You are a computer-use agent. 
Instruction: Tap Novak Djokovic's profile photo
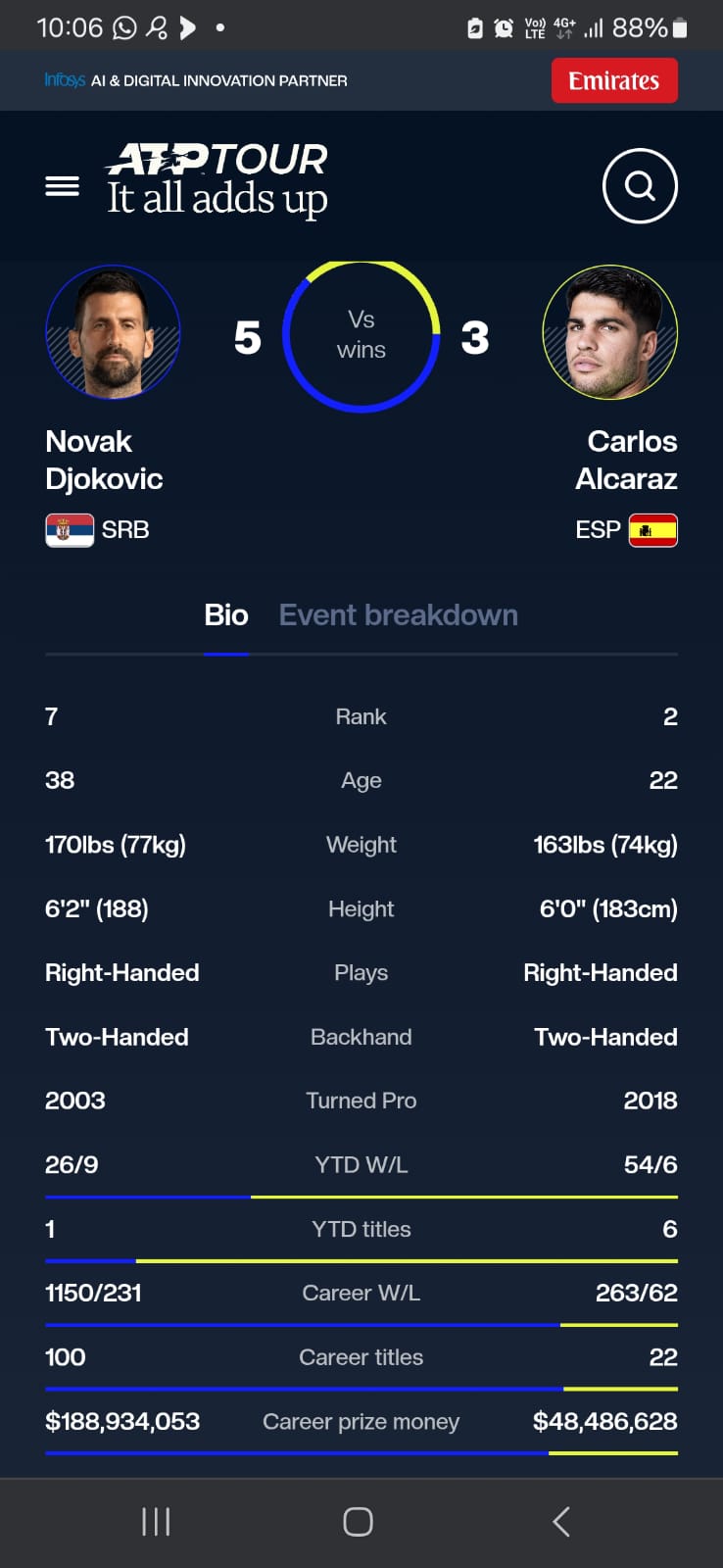(113, 332)
